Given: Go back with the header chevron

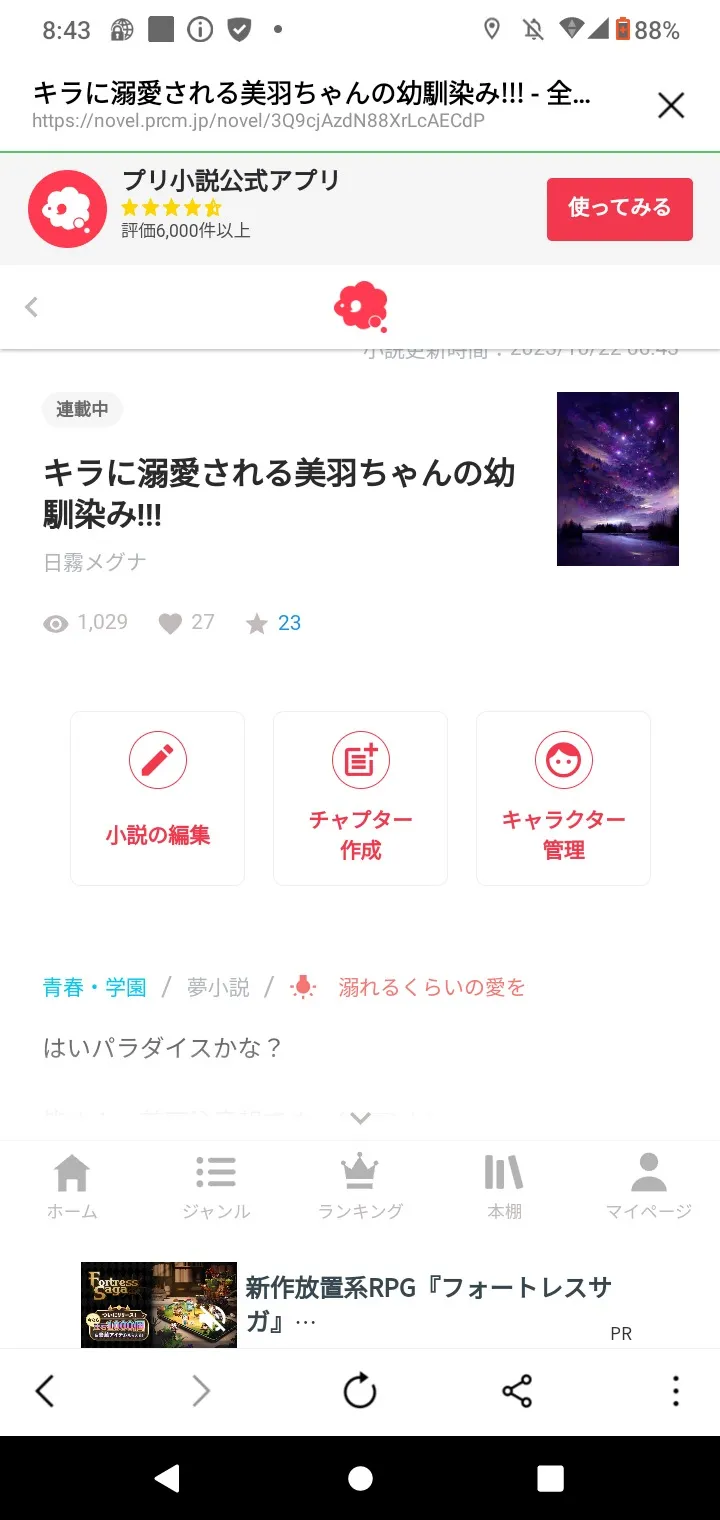Looking at the screenshot, I should 32,307.
